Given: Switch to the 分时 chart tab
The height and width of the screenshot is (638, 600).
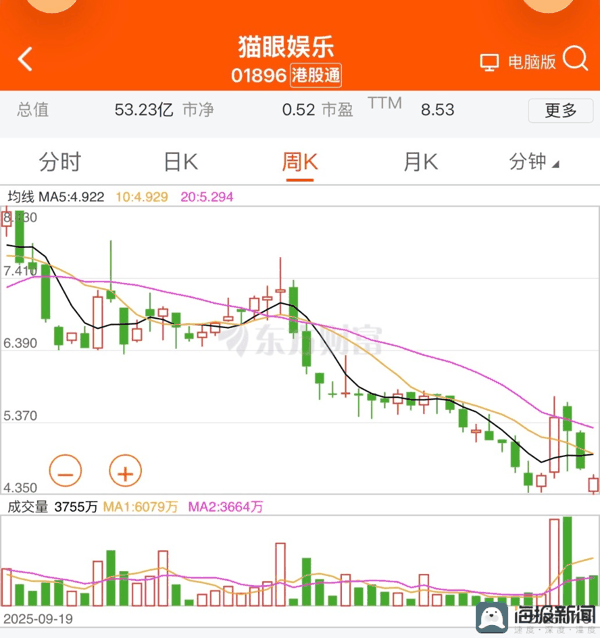Looking at the screenshot, I should 60,162.
